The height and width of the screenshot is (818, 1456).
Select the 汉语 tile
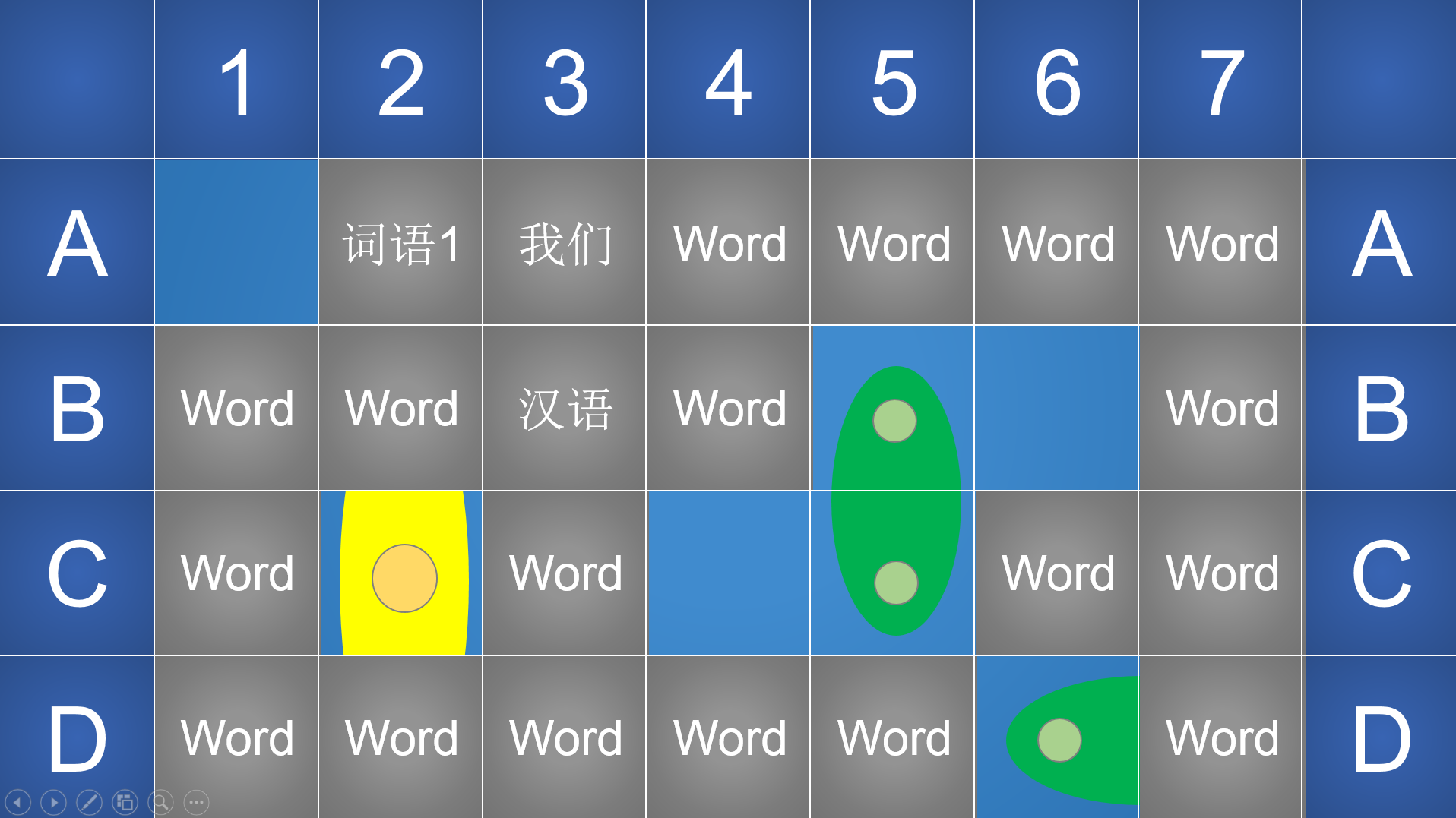click(565, 409)
